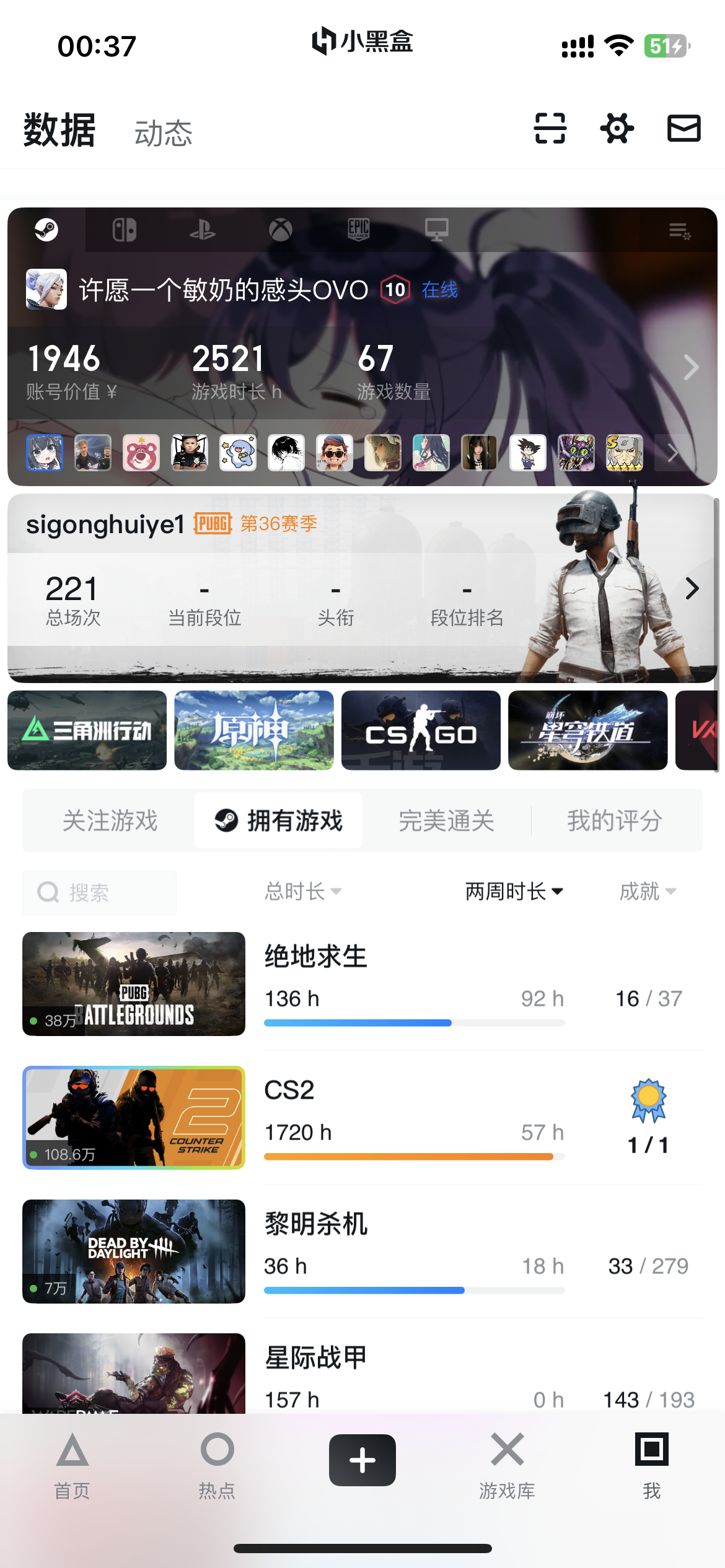Open the CS:GO game tile
The width and height of the screenshot is (725, 1568).
click(421, 731)
